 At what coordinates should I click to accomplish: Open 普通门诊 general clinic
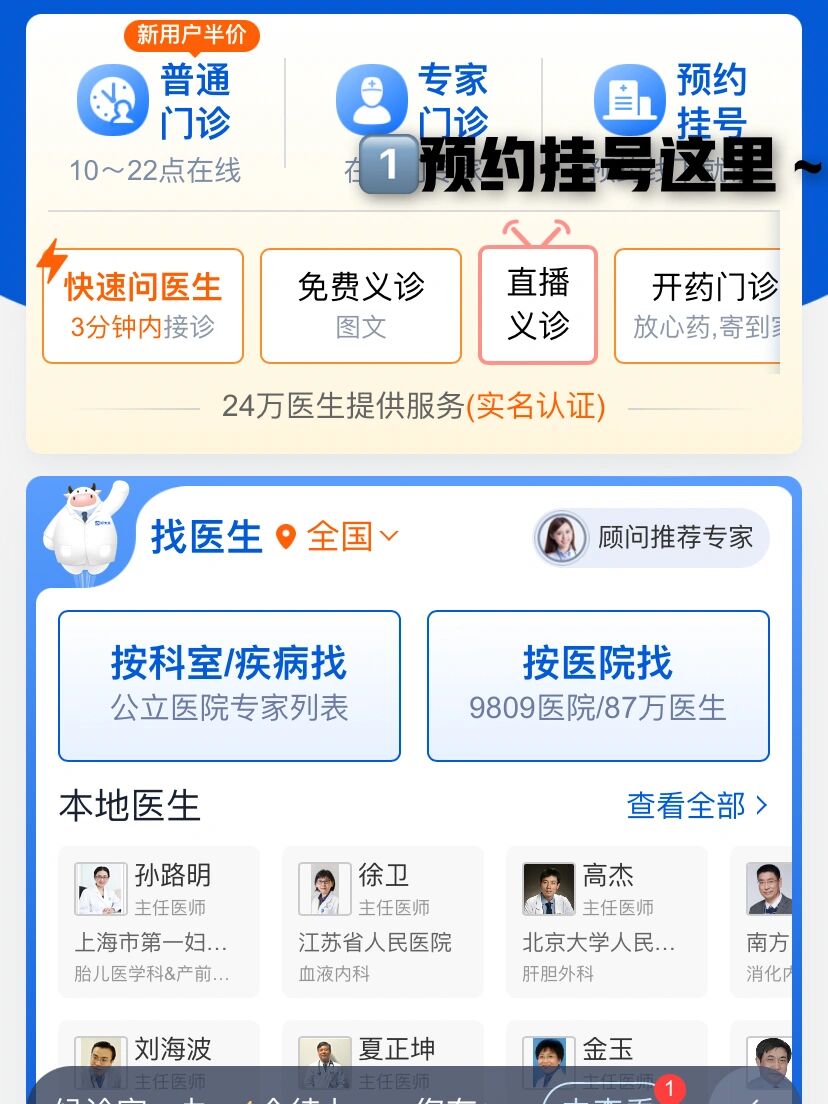pyautogui.click(x=155, y=101)
